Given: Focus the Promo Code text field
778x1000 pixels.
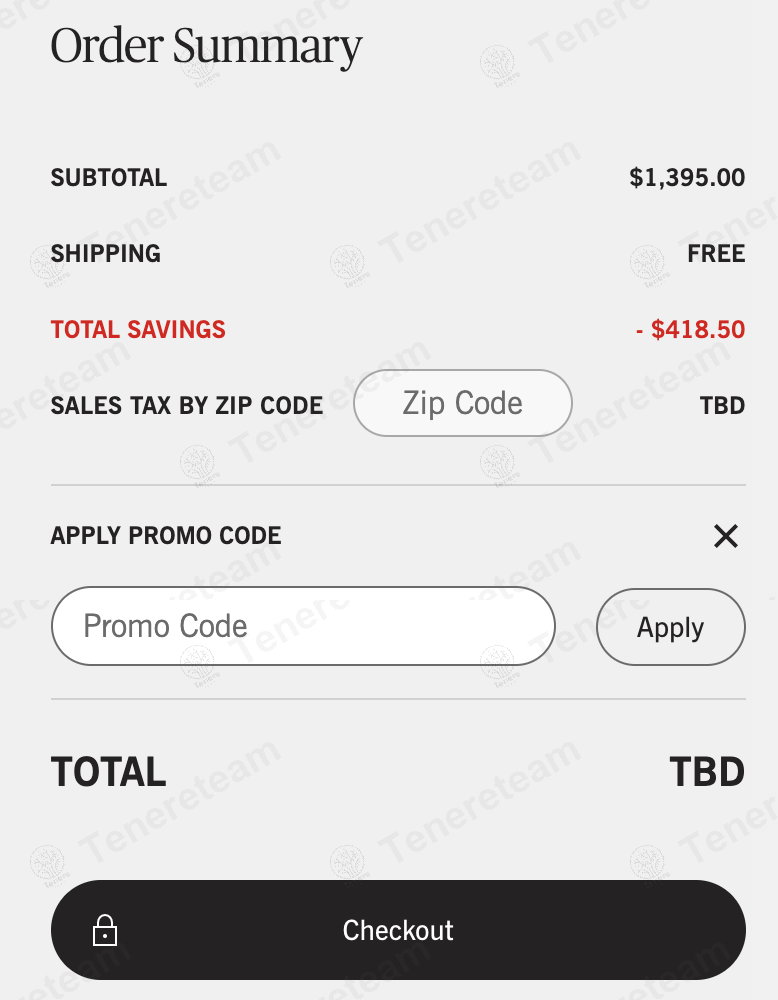Looking at the screenshot, I should 302,626.
